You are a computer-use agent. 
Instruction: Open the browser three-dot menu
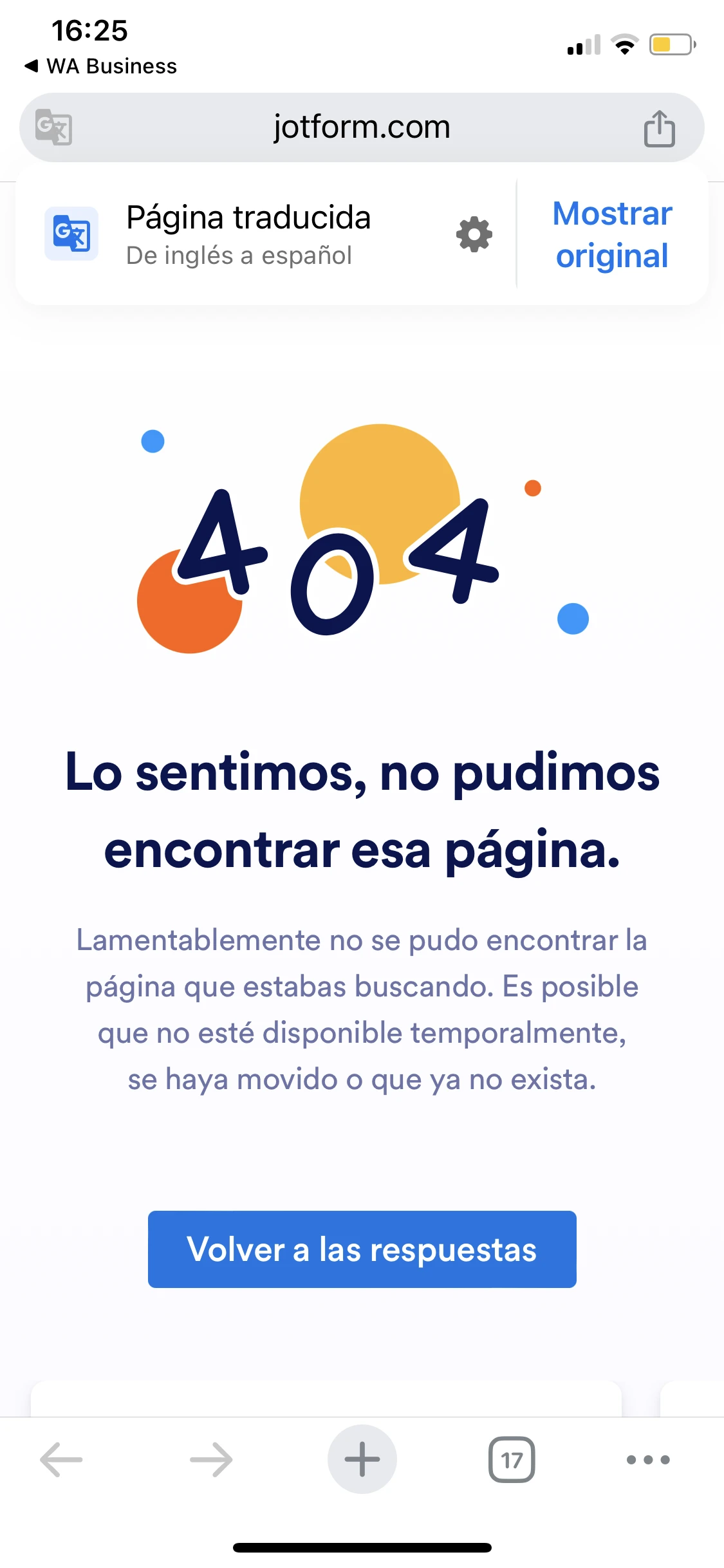click(x=648, y=1459)
